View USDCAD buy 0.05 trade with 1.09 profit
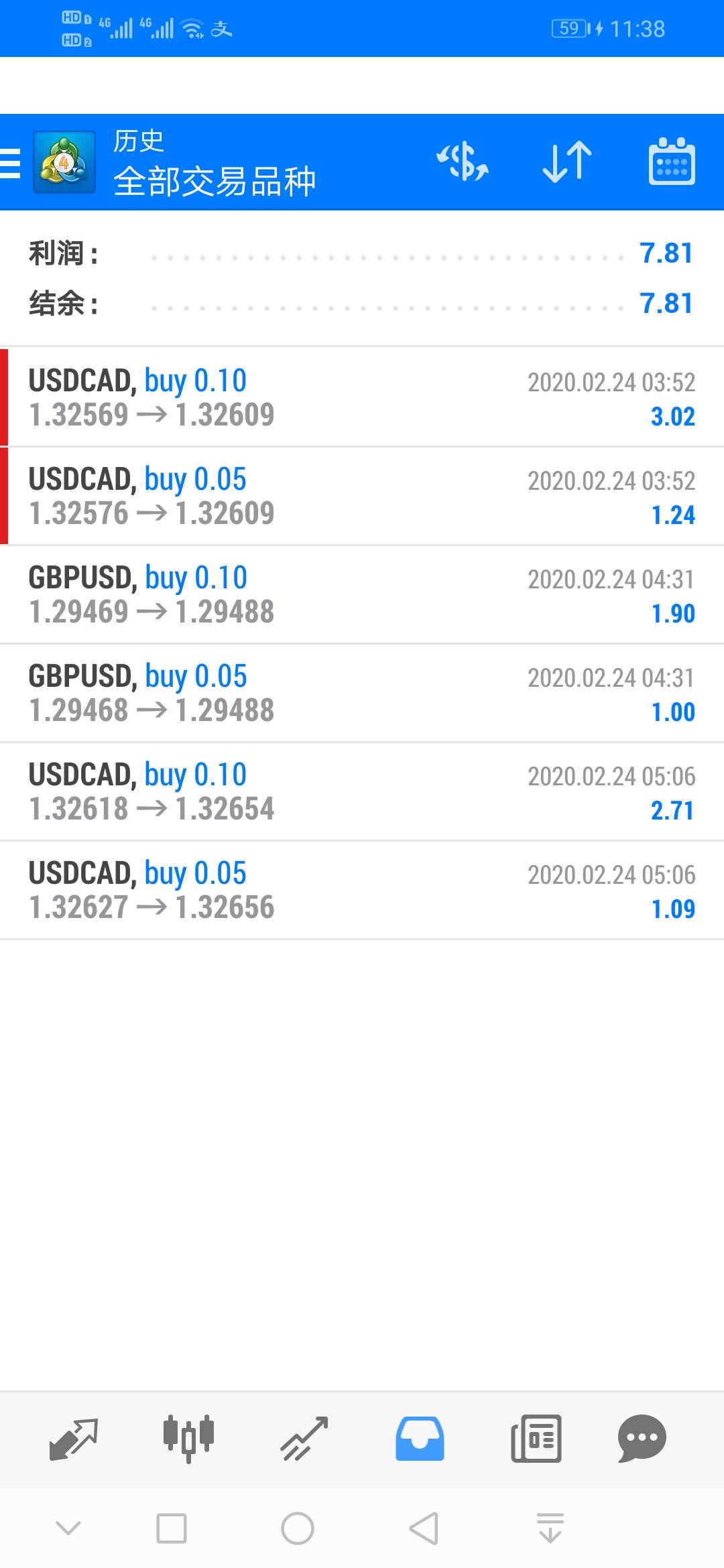Viewport: 724px width, 1568px height. coord(362,890)
